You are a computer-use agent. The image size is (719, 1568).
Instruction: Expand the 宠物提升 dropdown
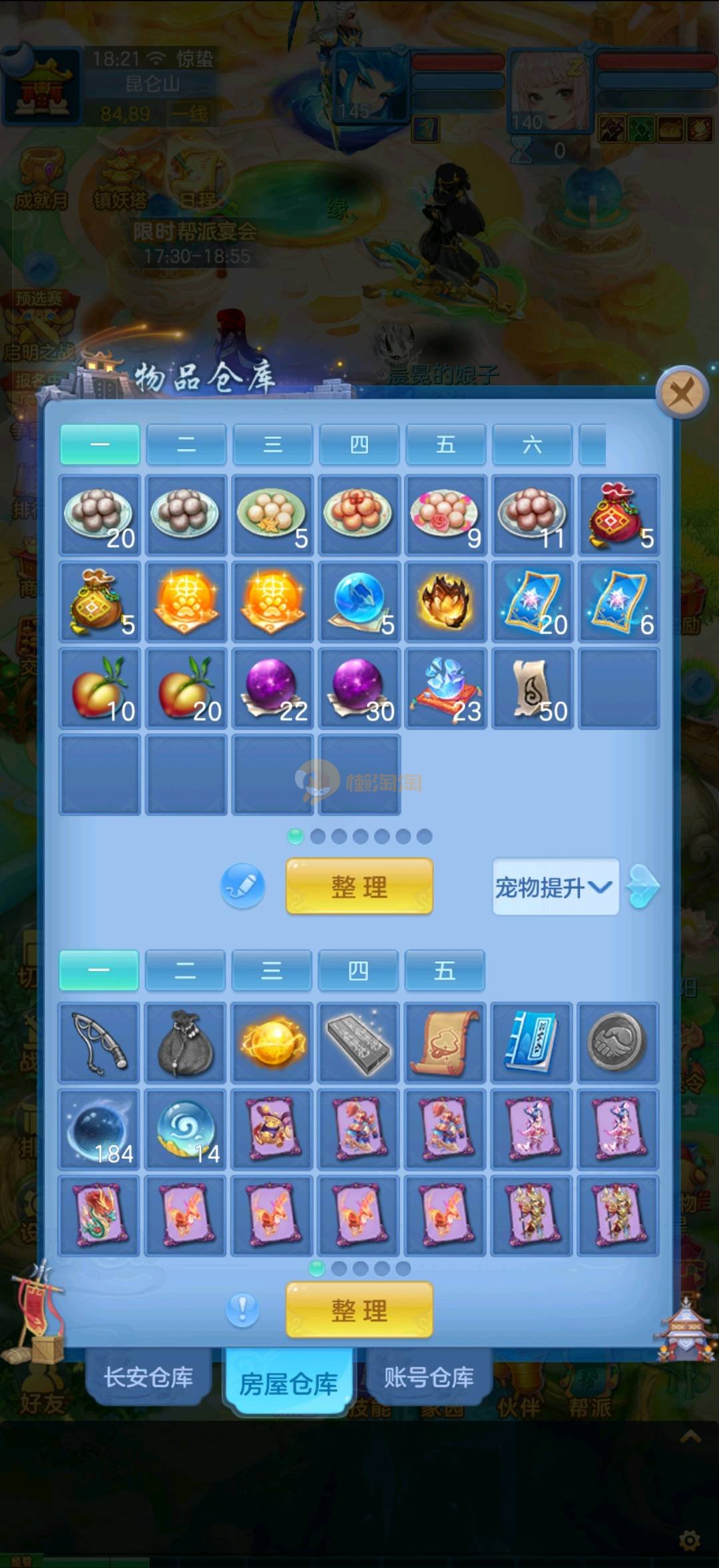click(555, 887)
